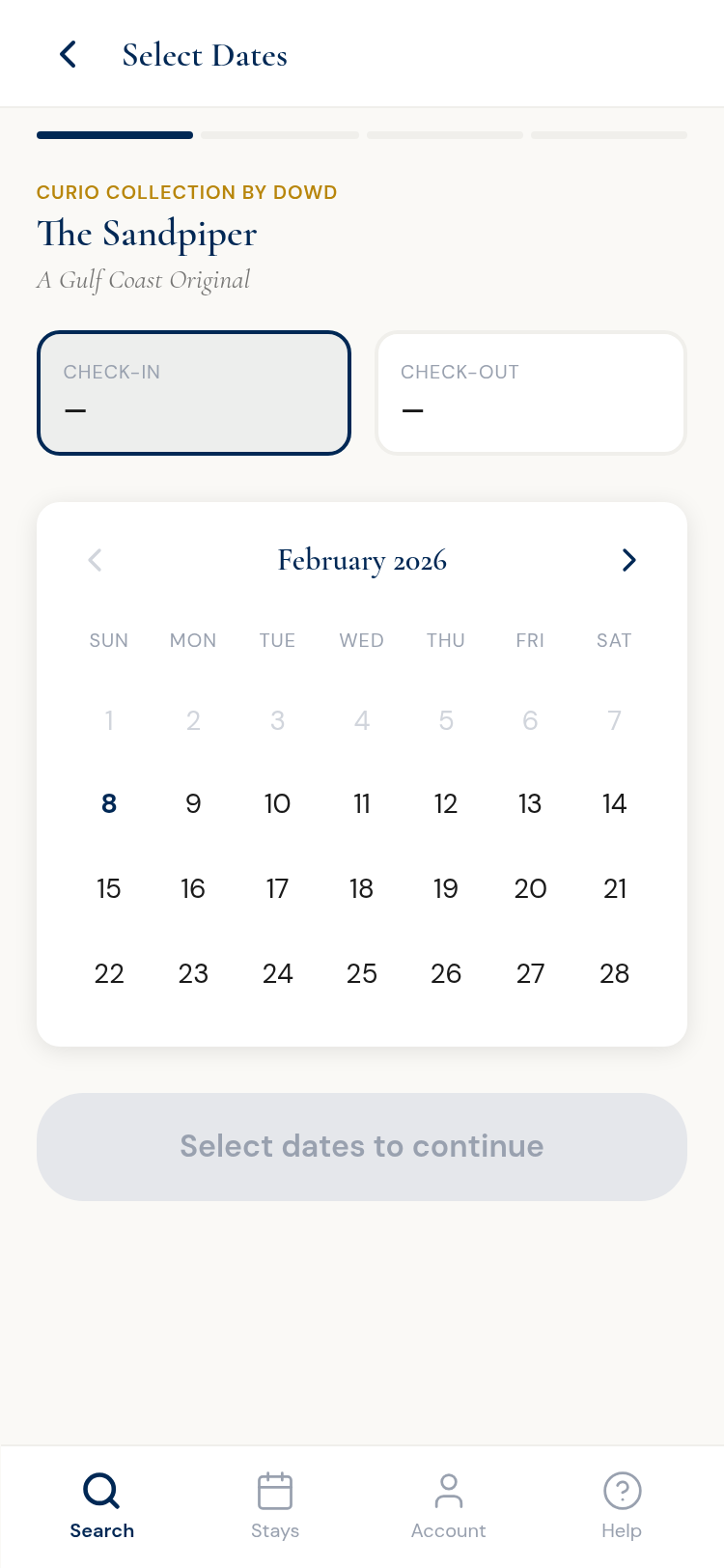Click the February 2026 month header
724x1568 pixels.
tap(362, 560)
